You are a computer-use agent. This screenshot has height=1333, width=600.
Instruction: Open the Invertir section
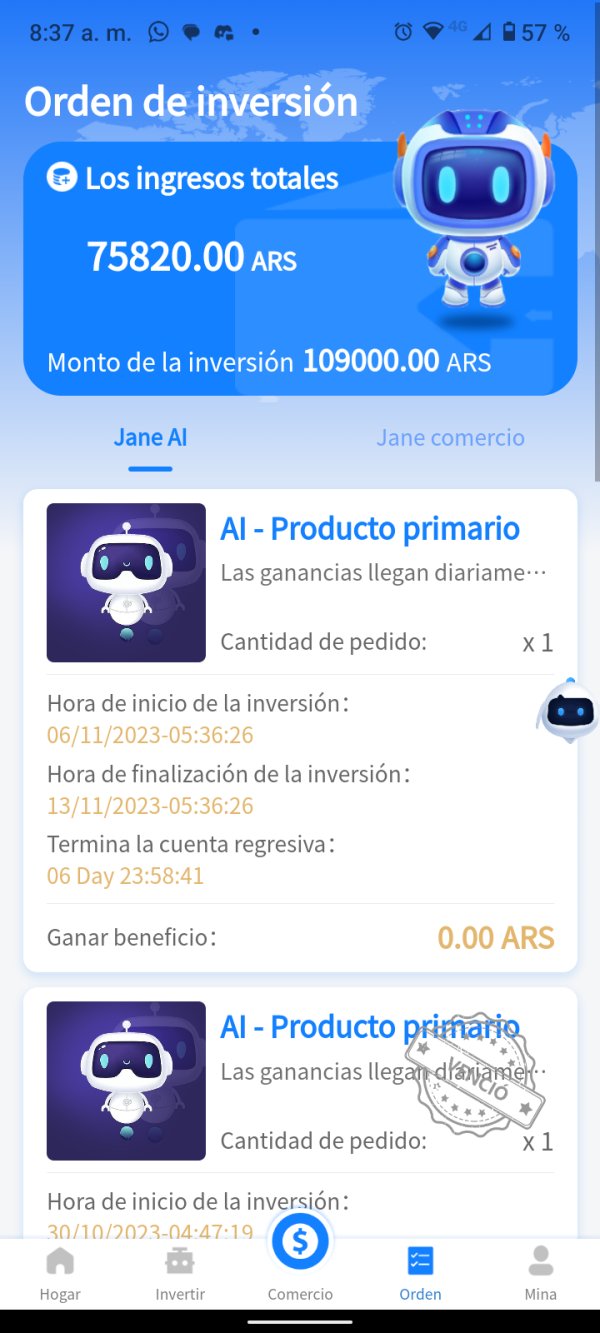tap(180, 1272)
